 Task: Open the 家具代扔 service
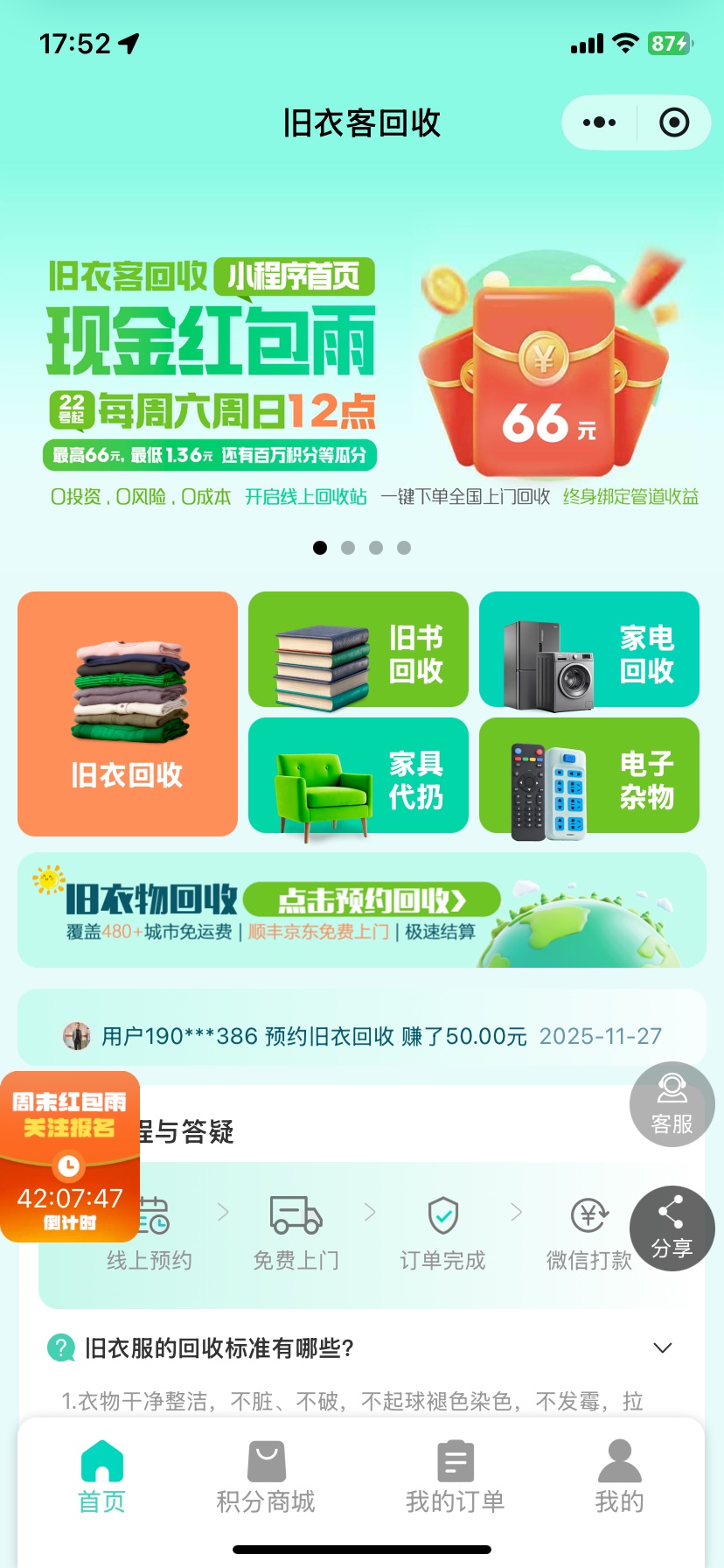click(x=359, y=776)
